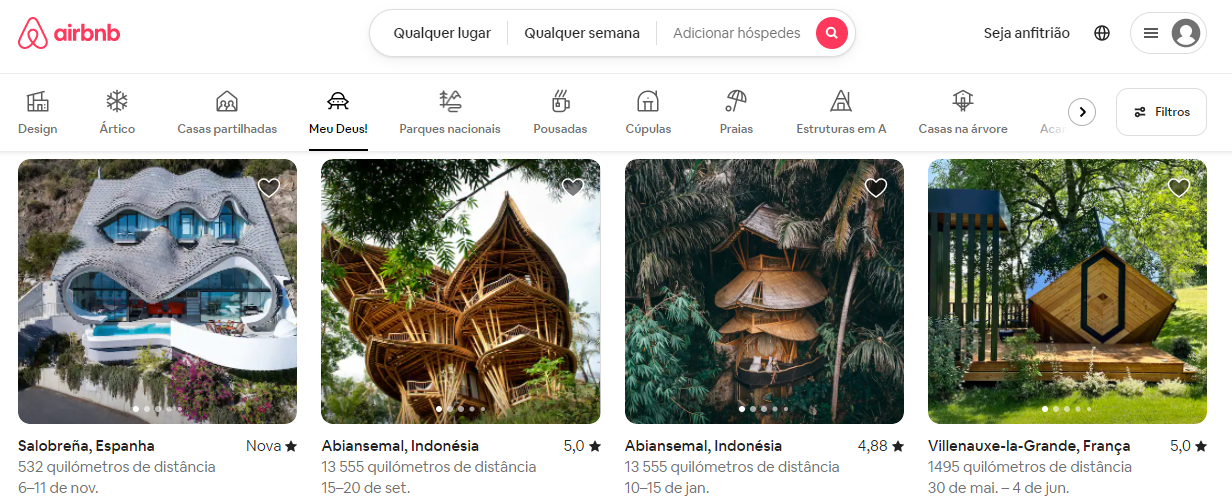Tap the Airbnb home logo
This screenshot has height=502, width=1232.
click(69, 33)
